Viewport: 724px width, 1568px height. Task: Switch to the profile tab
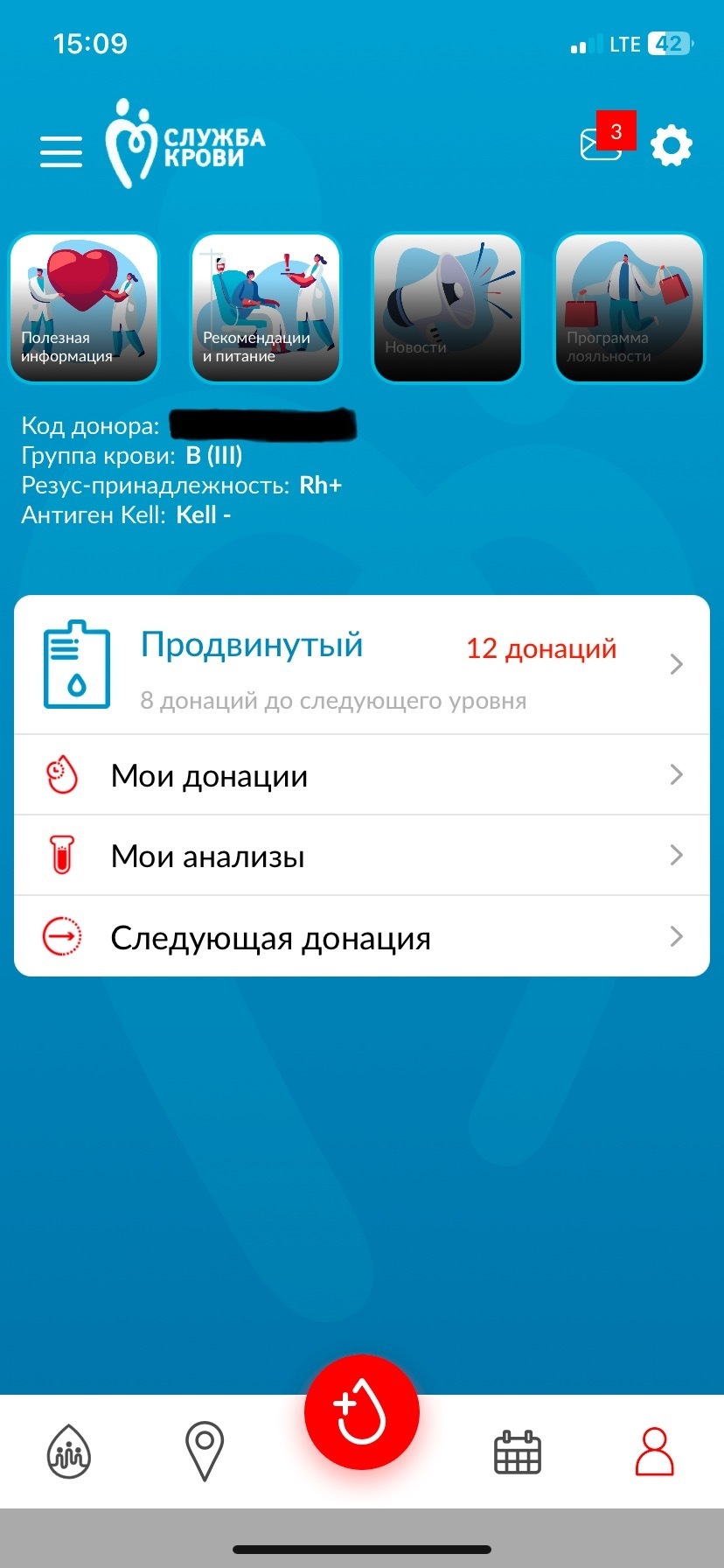pyautogui.click(x=654, y=1452)
